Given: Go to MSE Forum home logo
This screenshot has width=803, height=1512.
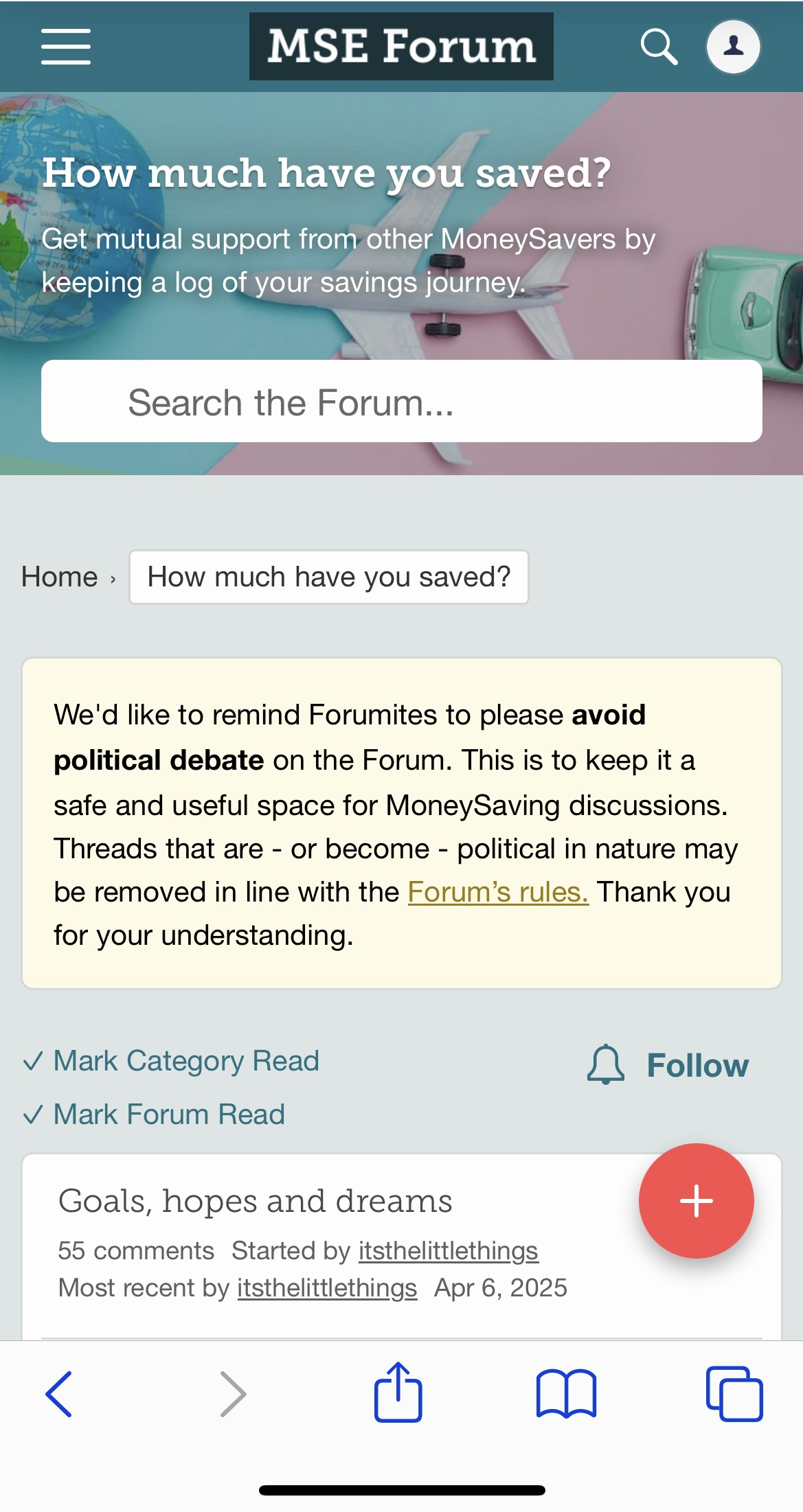Looking at the screenshot, I should click(401, 46).
